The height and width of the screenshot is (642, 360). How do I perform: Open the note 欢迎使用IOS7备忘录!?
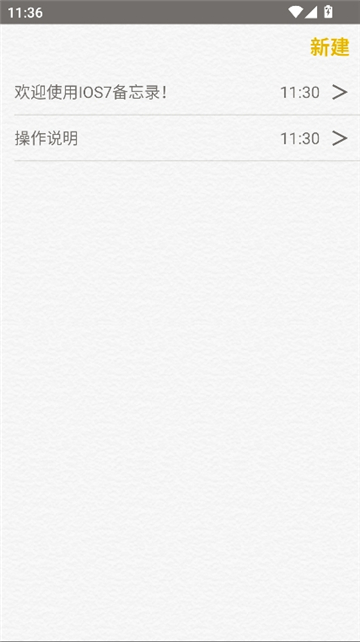pyautogui.click(x=180, y=93)
